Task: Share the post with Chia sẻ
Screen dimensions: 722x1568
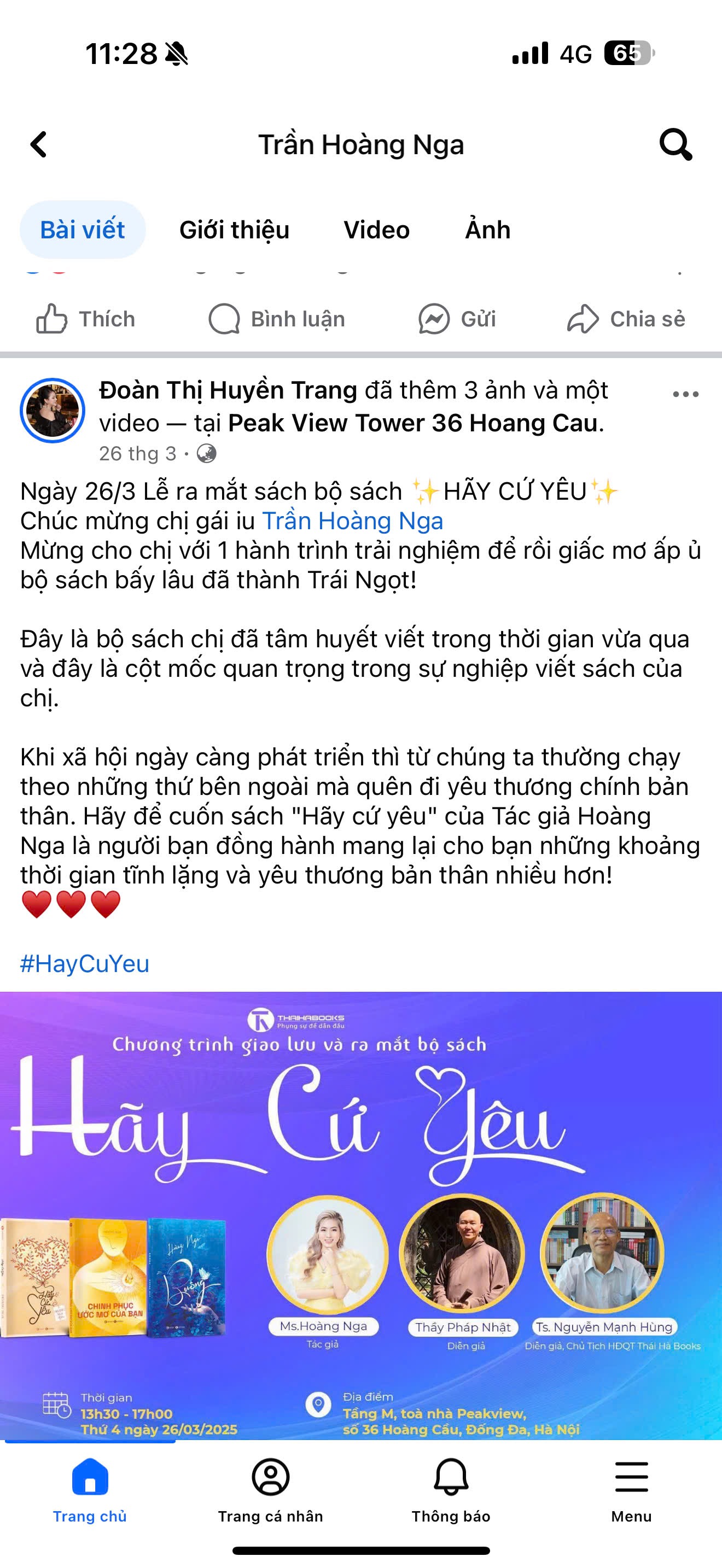Action: pos(626,319)
